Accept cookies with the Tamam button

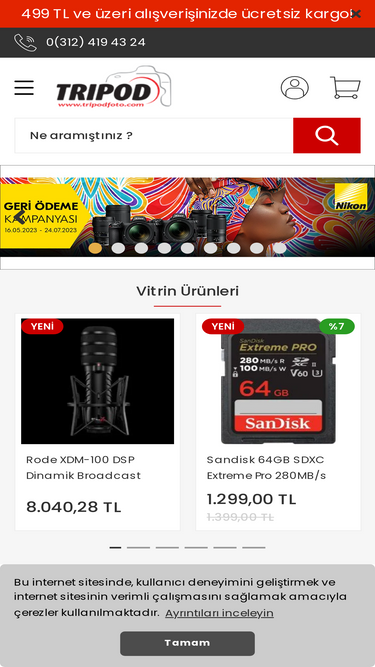point(188,643)
